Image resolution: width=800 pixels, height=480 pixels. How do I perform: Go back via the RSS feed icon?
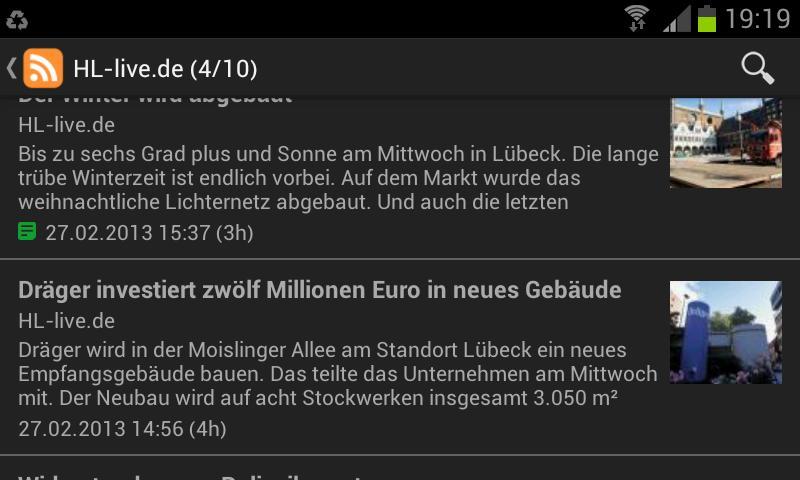(x=42, y=68)
